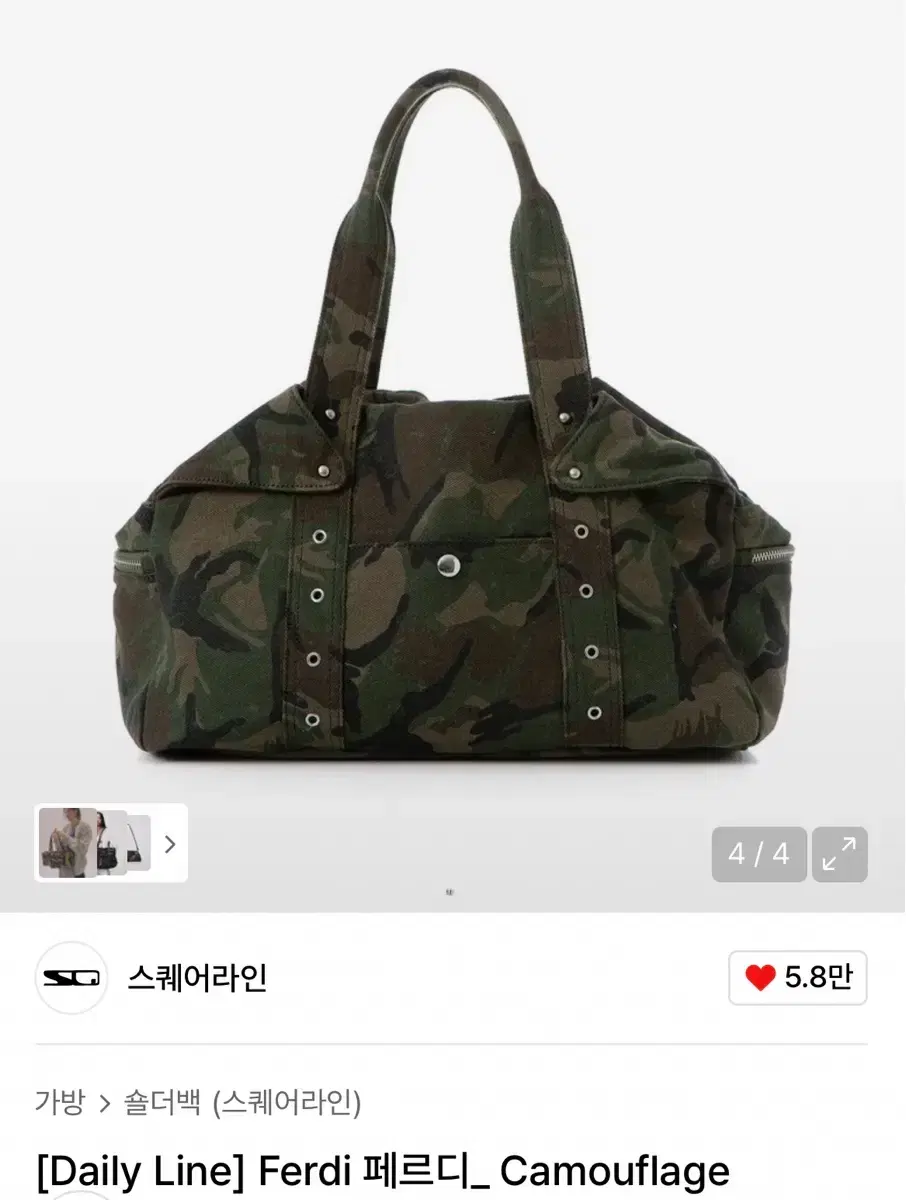Click the 4/4 image counter badge
This screenshot has height=1200, width=906.
pos(760,853)
